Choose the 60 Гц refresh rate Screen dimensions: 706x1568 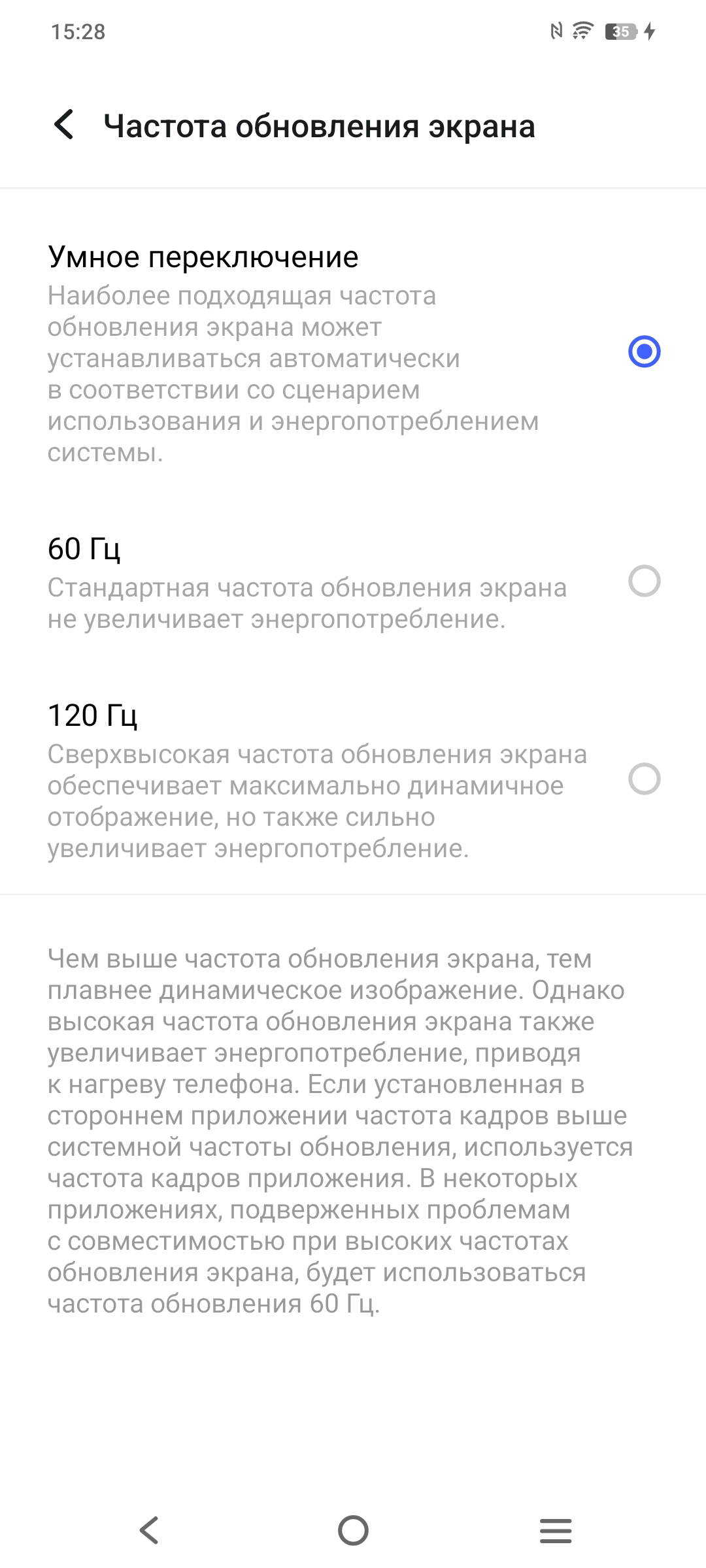(644, 581)
